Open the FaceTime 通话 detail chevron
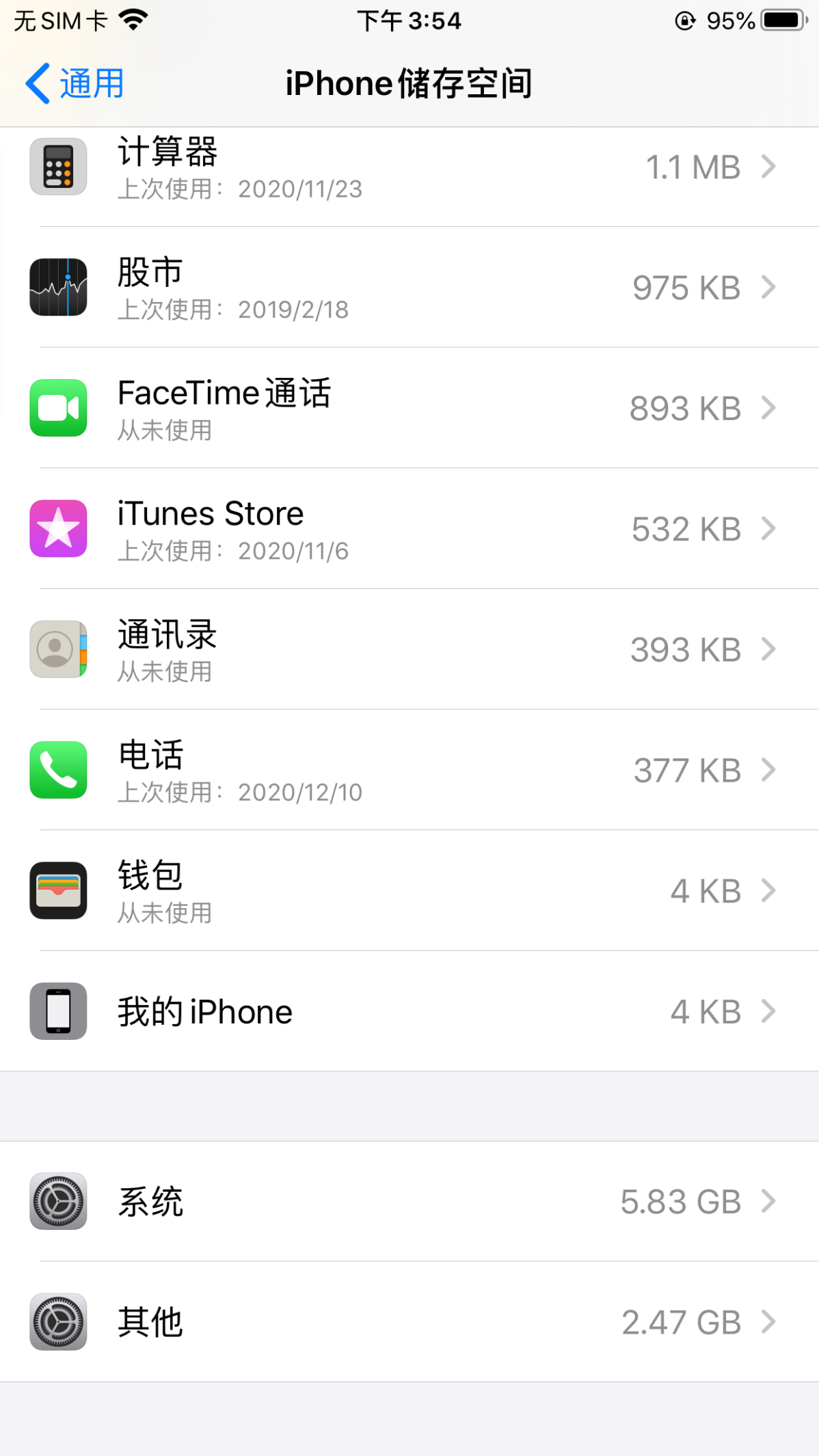 point(770,408)
